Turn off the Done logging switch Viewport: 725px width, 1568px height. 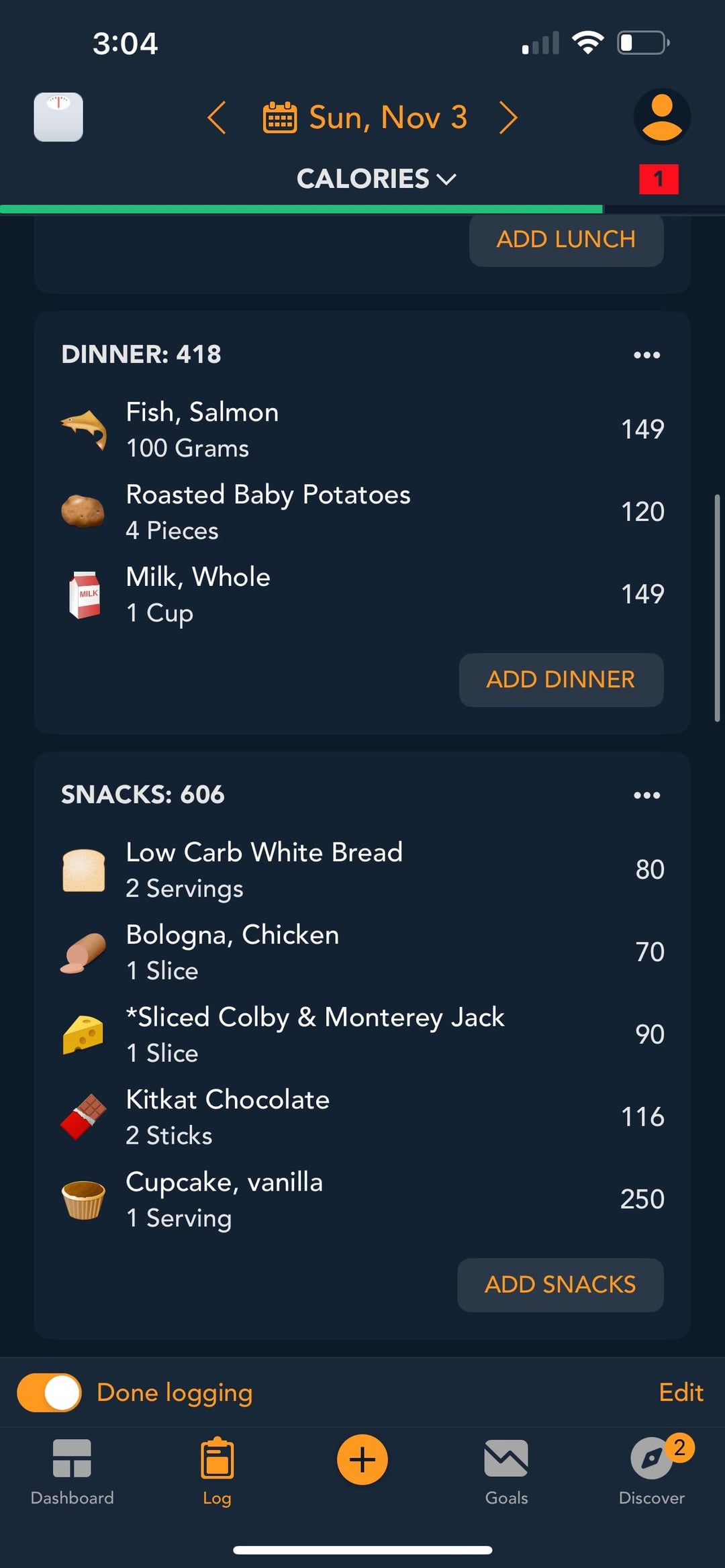click(49, 1393)
